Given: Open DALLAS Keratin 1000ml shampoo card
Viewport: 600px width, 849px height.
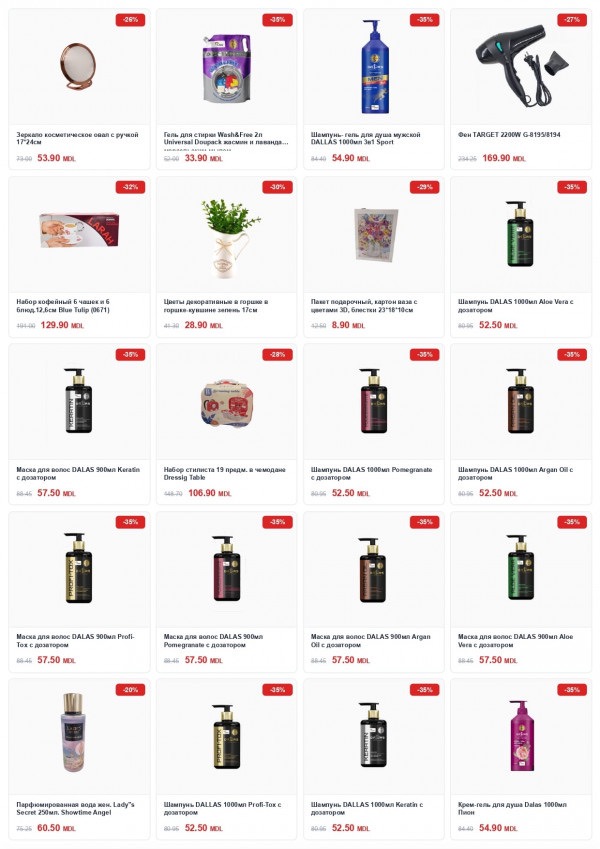Looking at the screenshot, I should (372, 735).
